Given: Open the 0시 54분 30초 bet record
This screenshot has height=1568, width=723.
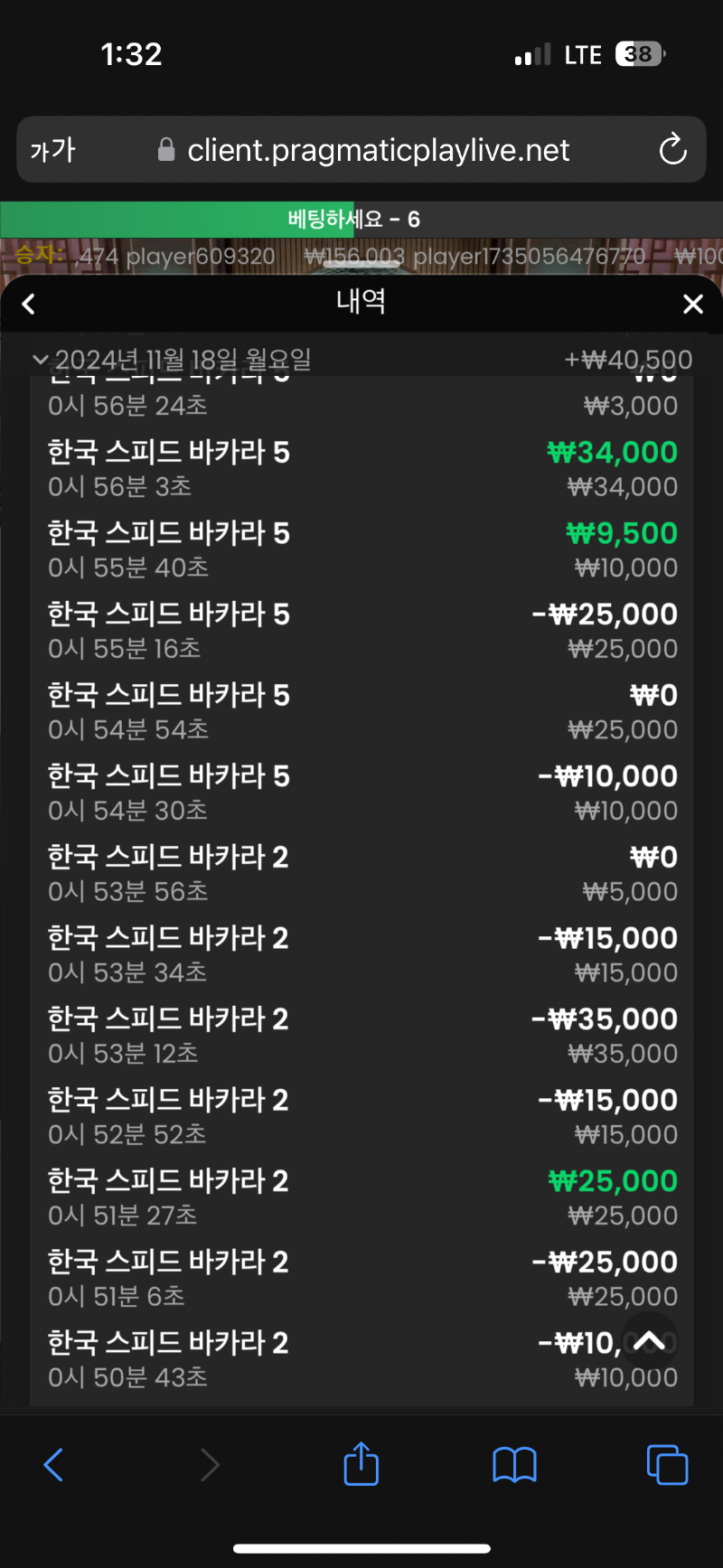Looking at the screenshot, I should point(361,793).
